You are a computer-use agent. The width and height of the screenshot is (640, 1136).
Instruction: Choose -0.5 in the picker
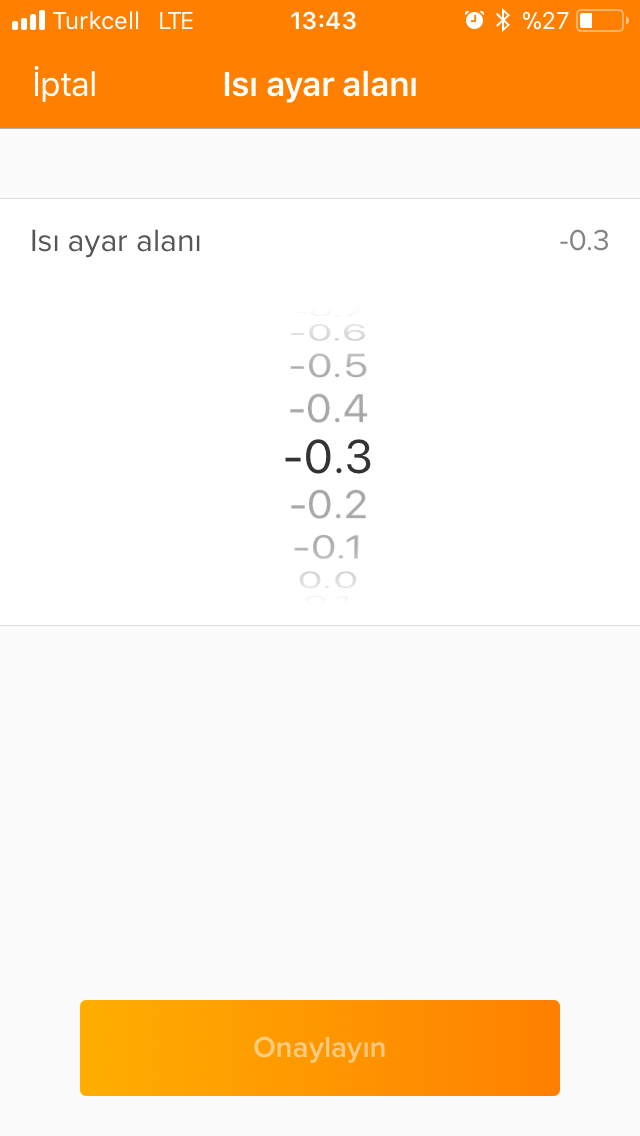click(x=328, y=366)
